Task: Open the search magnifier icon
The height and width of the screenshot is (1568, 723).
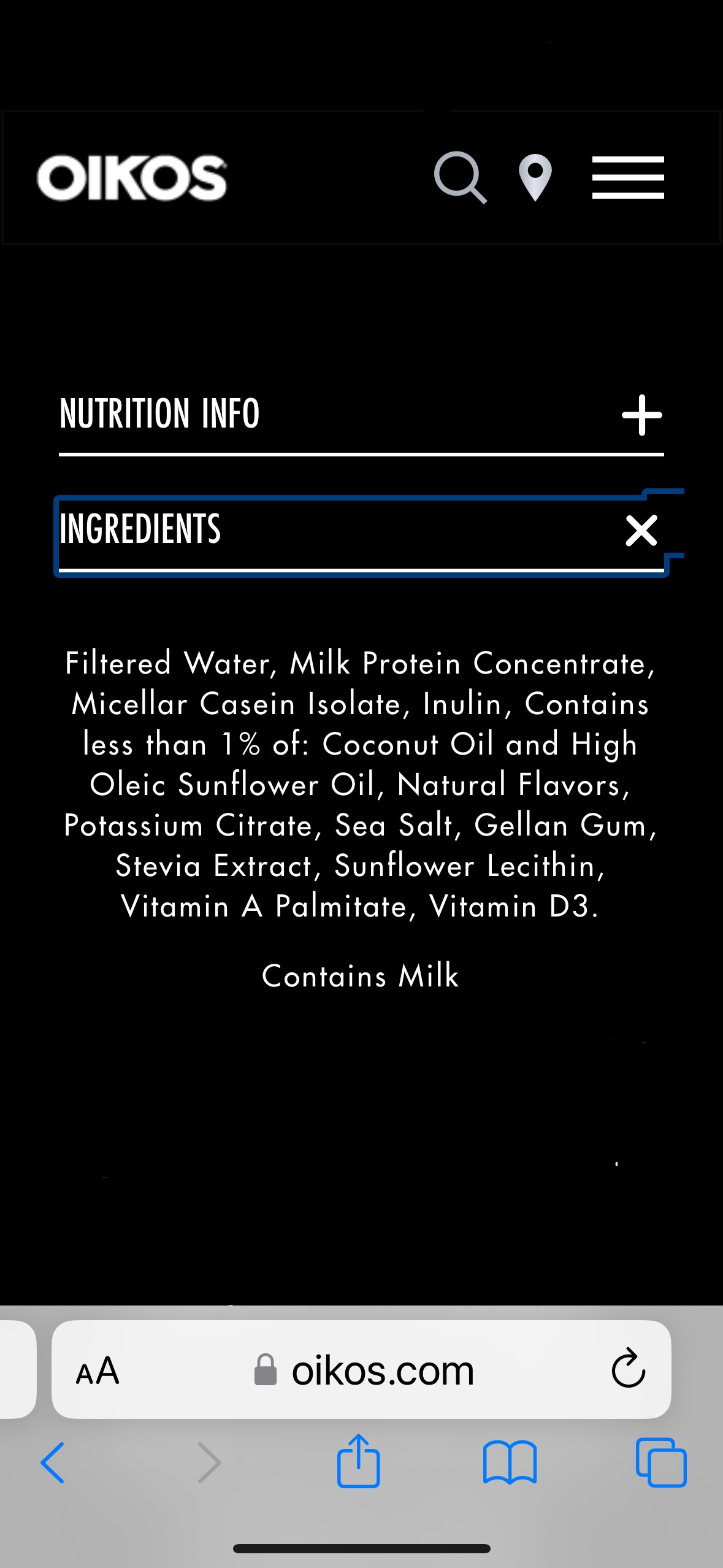Action: click(x=460, y=177)
